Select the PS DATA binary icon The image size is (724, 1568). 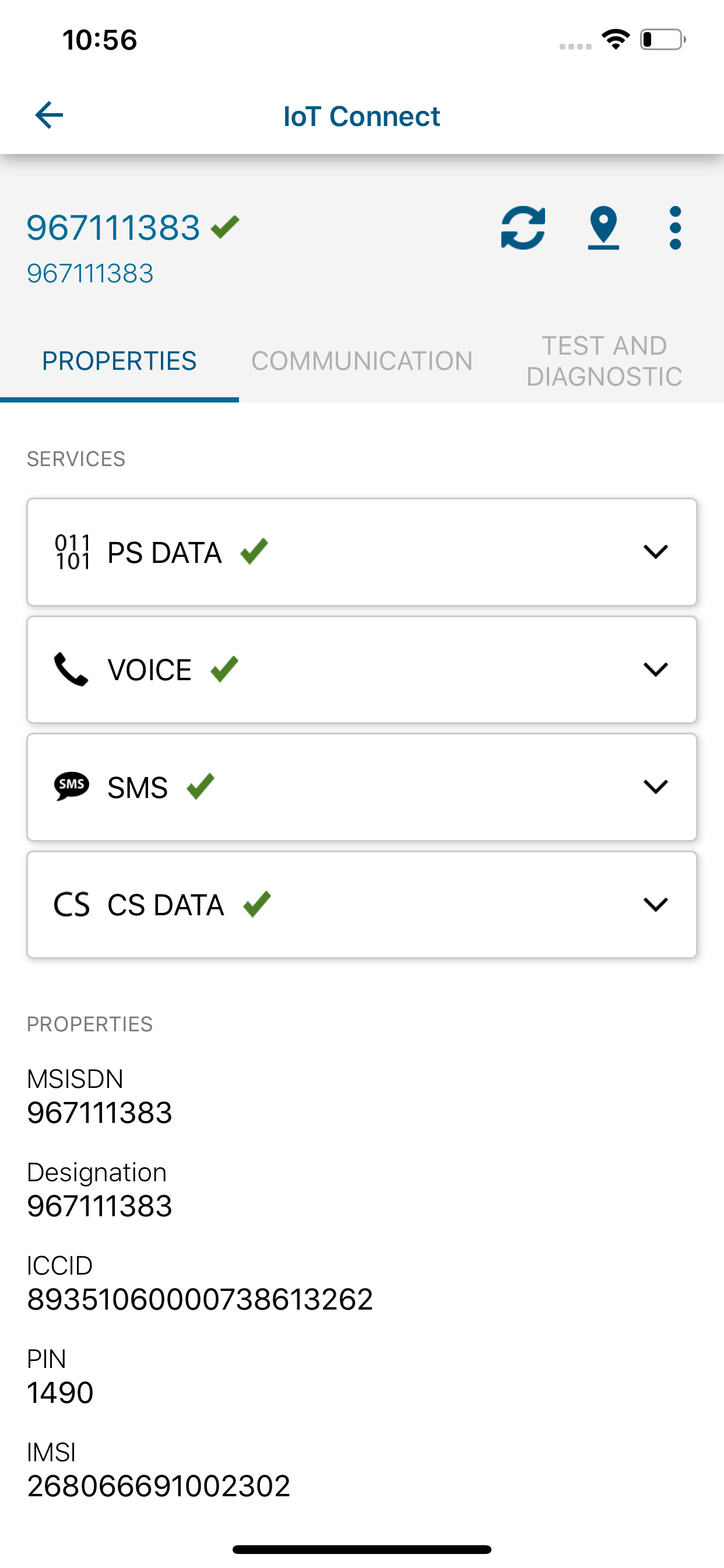point(72,551)
